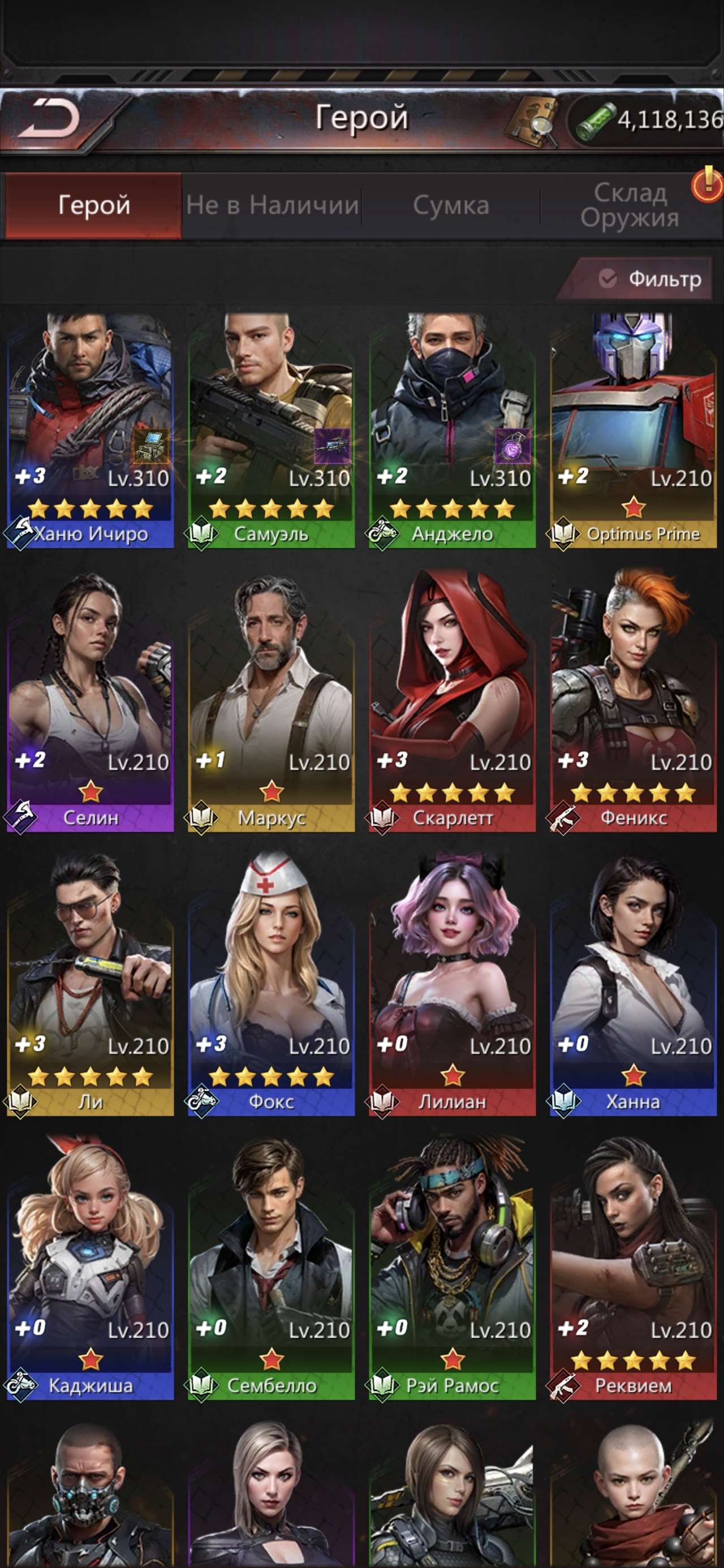724x1568 pixels.
Task: Open hero card Селин
Action: click(90, 701)
